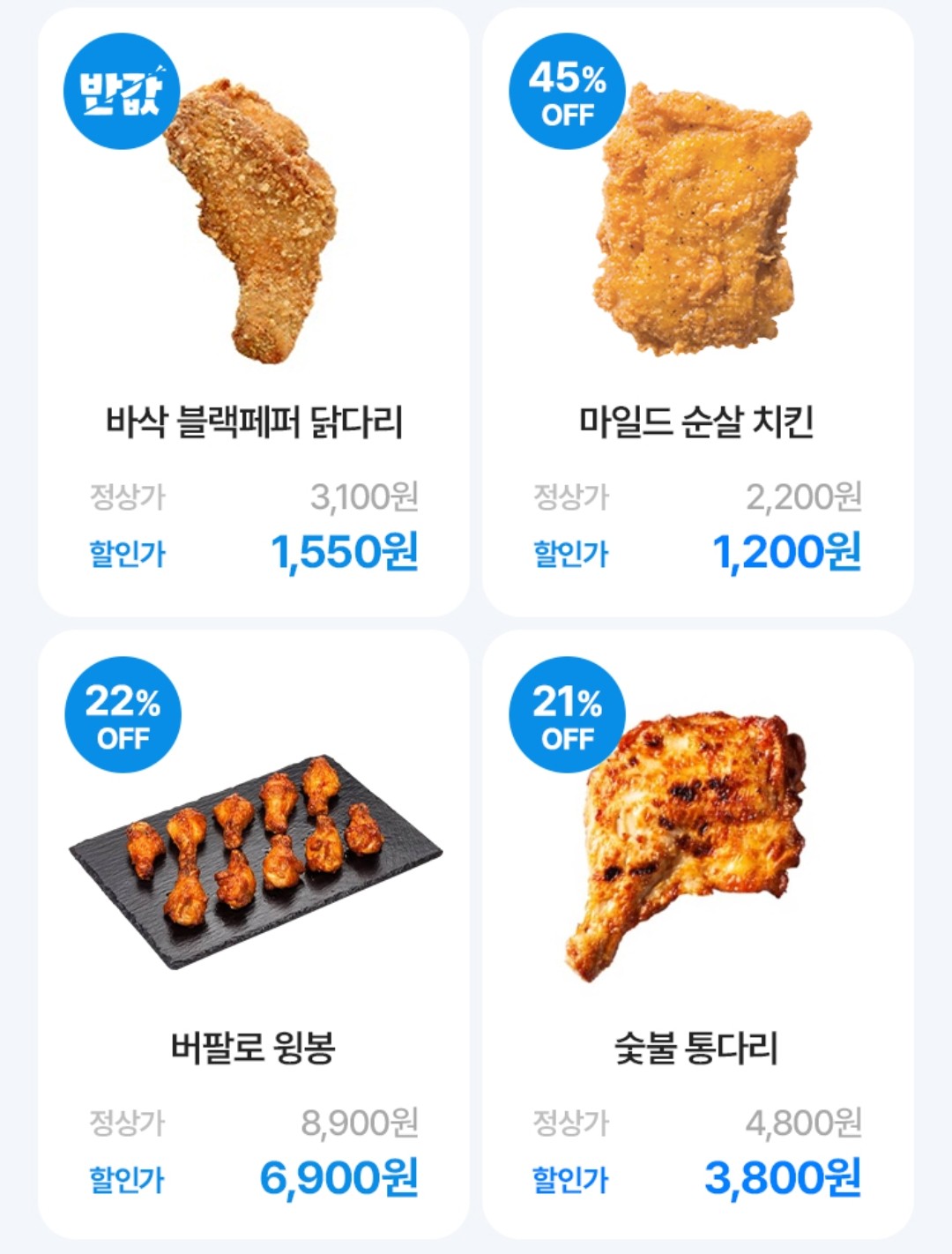Click the 반값 half-price badge

(121, 93)
